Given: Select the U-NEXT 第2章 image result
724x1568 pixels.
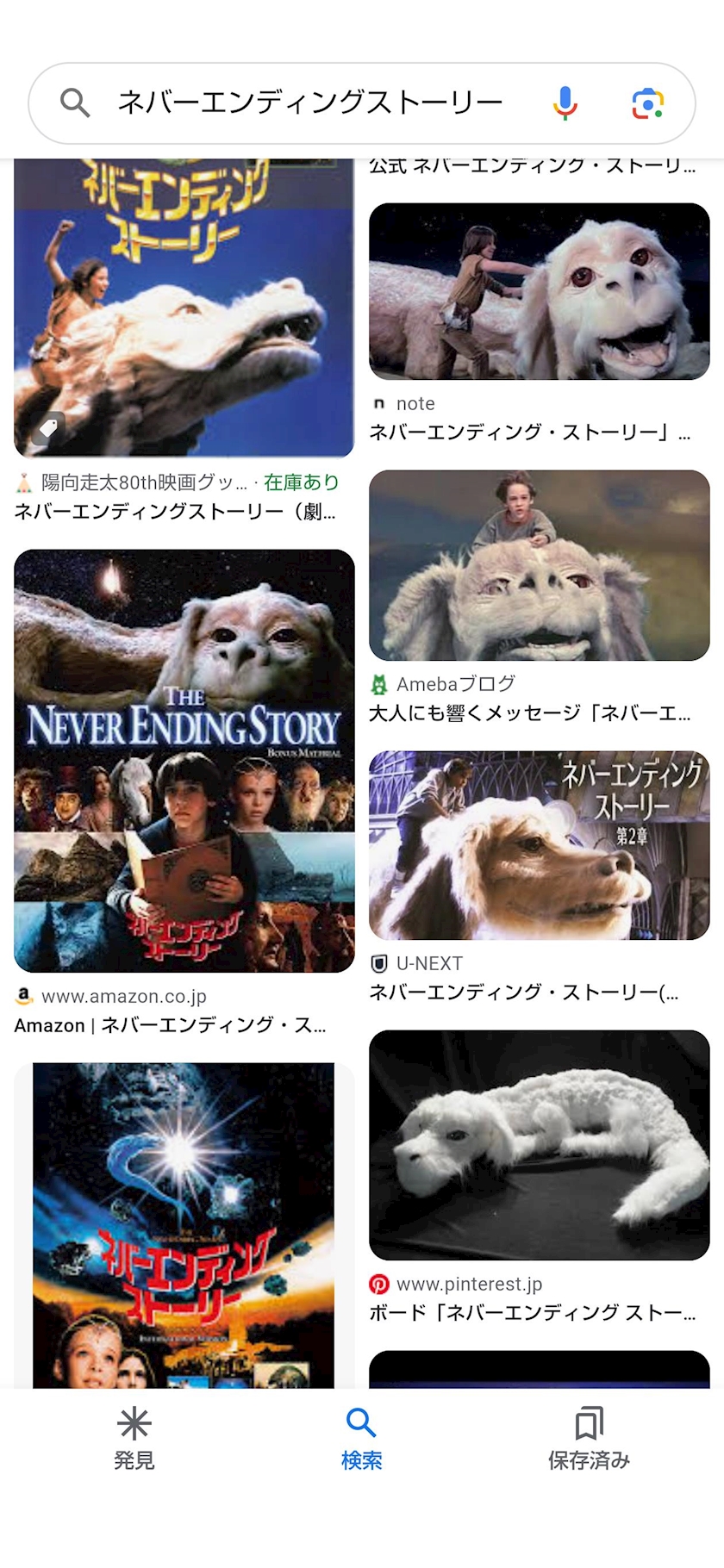Looking at the screenshot, I should 539,844.
